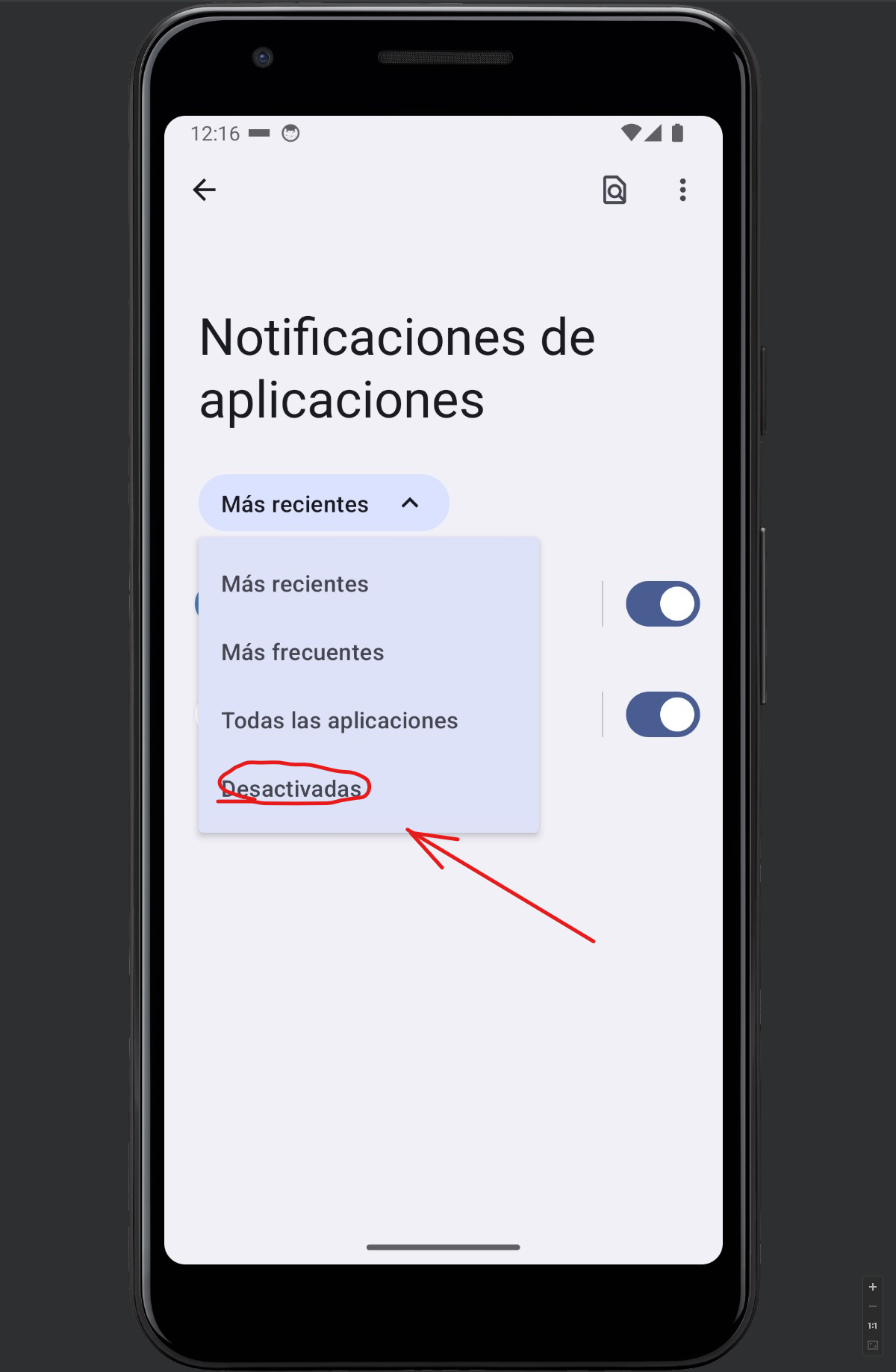Choose the Más frecuentes filter option
Viewport: 896px width, 1372px height.
pyautogui.click(x=302, y=653)
